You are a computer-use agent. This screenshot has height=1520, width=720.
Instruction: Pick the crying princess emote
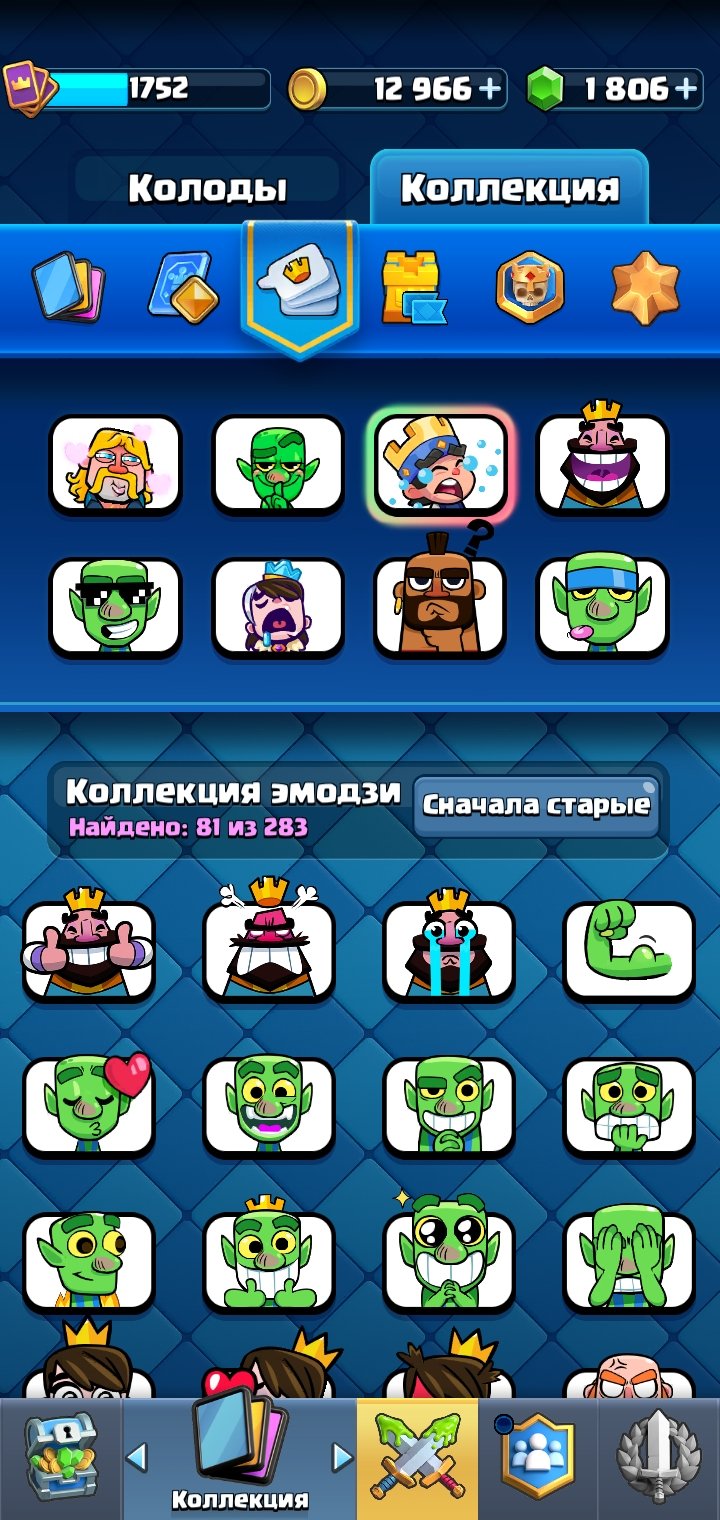click(278, 607)
